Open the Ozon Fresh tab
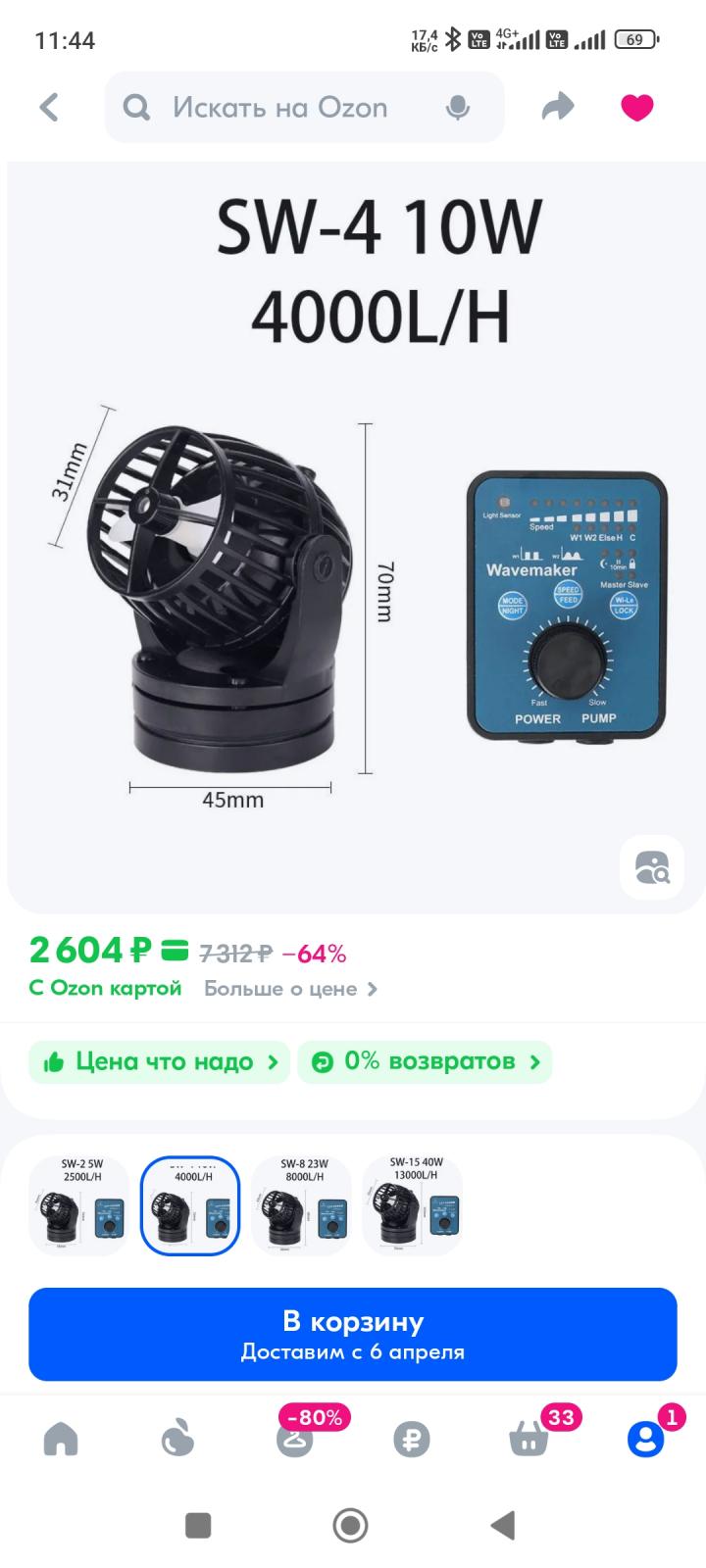 tap(177, 1439)
